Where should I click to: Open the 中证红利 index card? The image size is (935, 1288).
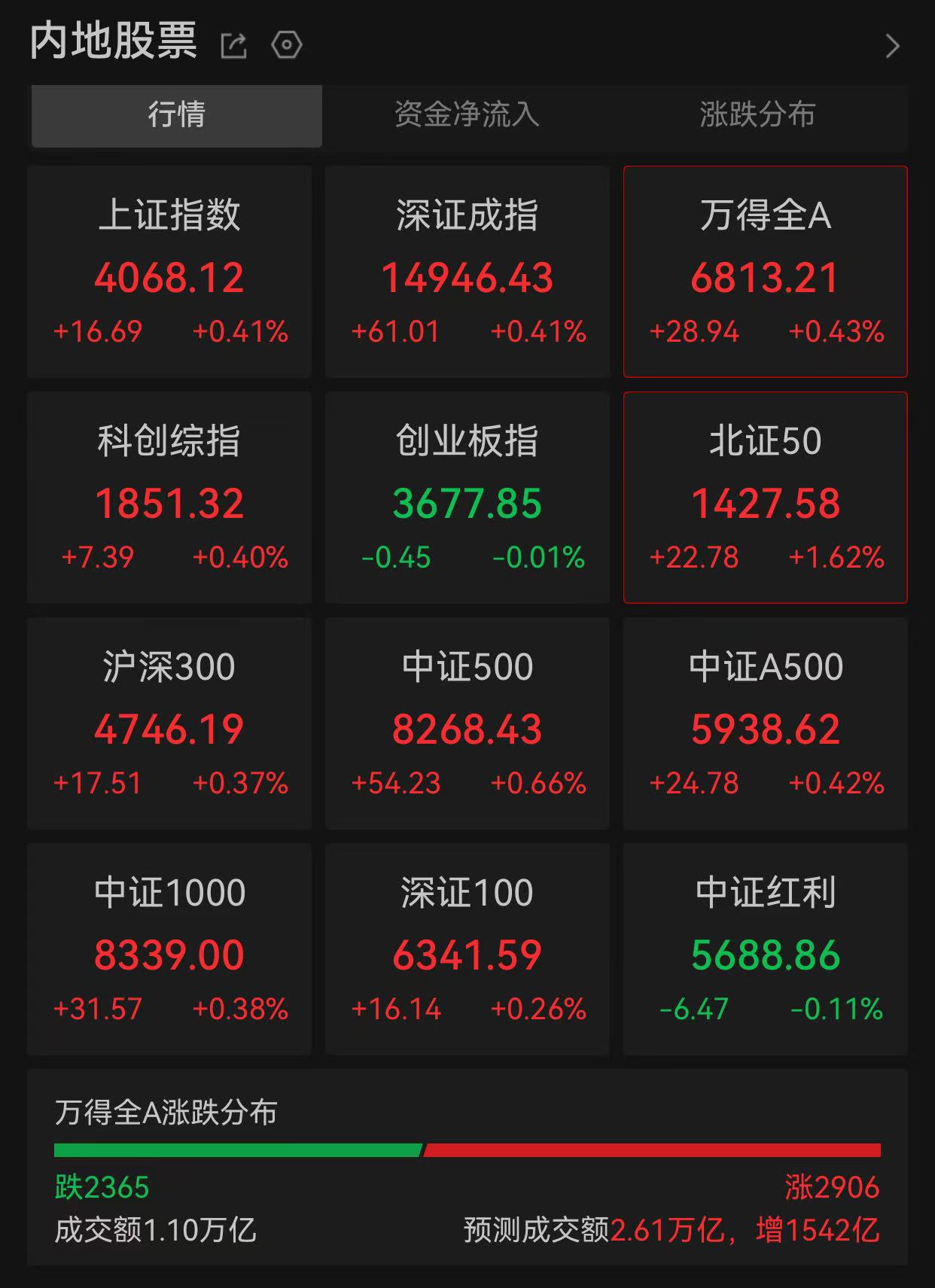765,949
